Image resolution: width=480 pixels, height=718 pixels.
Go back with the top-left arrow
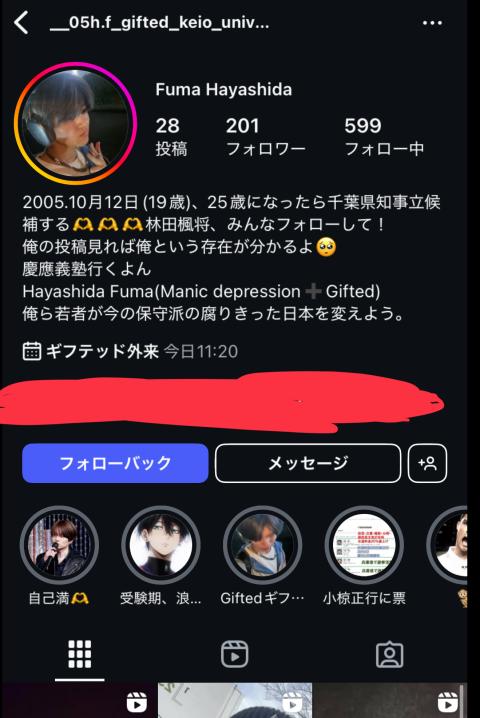coord(21,22)
